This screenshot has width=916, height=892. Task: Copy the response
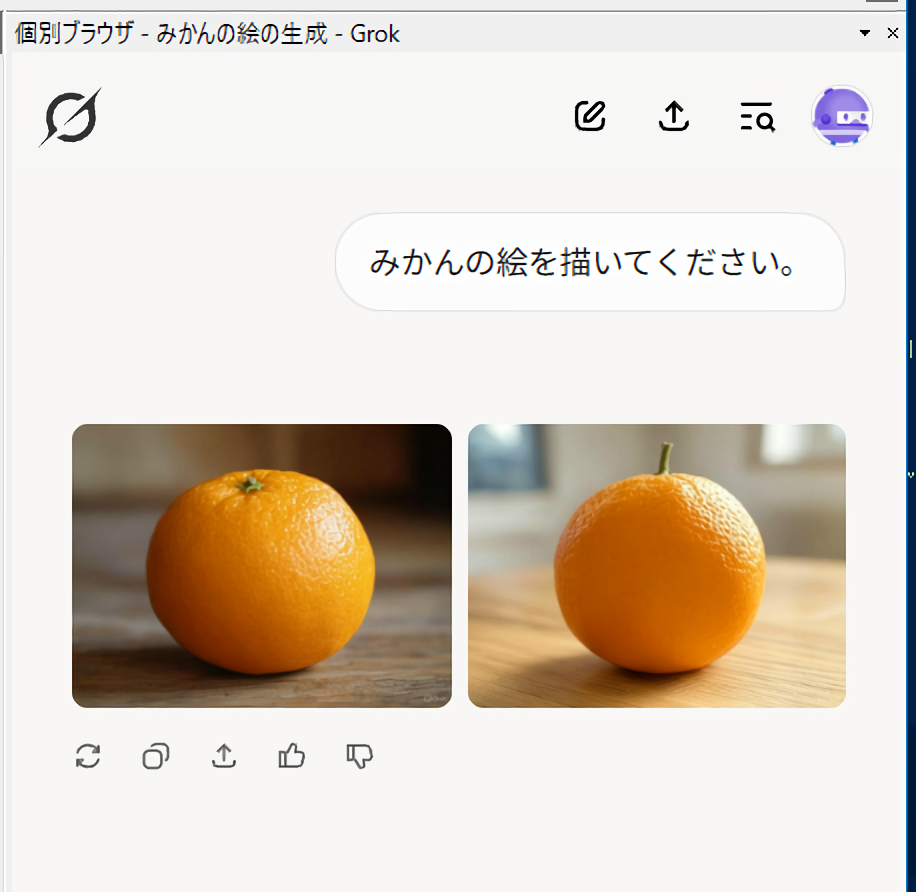155,756
